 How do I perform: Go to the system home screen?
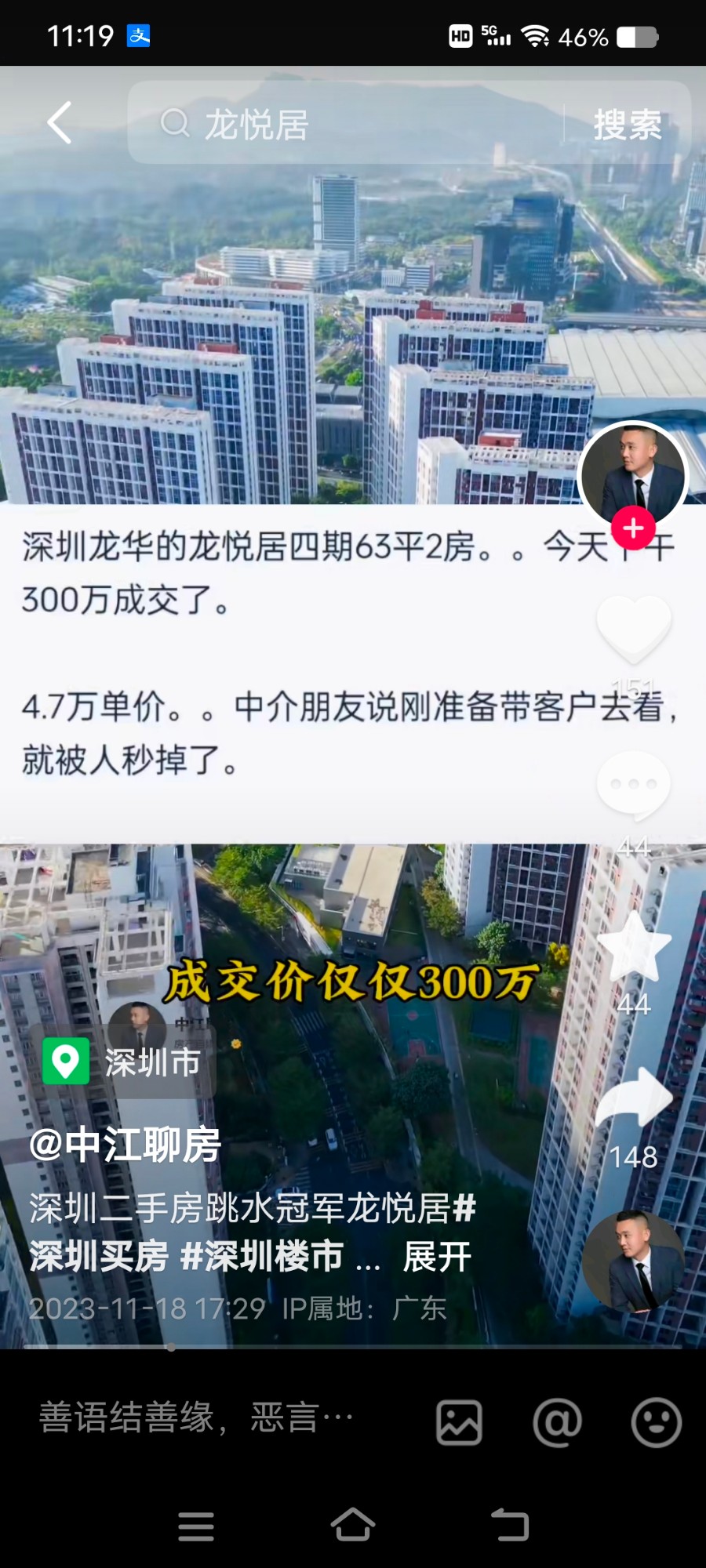click(353, 1526)
